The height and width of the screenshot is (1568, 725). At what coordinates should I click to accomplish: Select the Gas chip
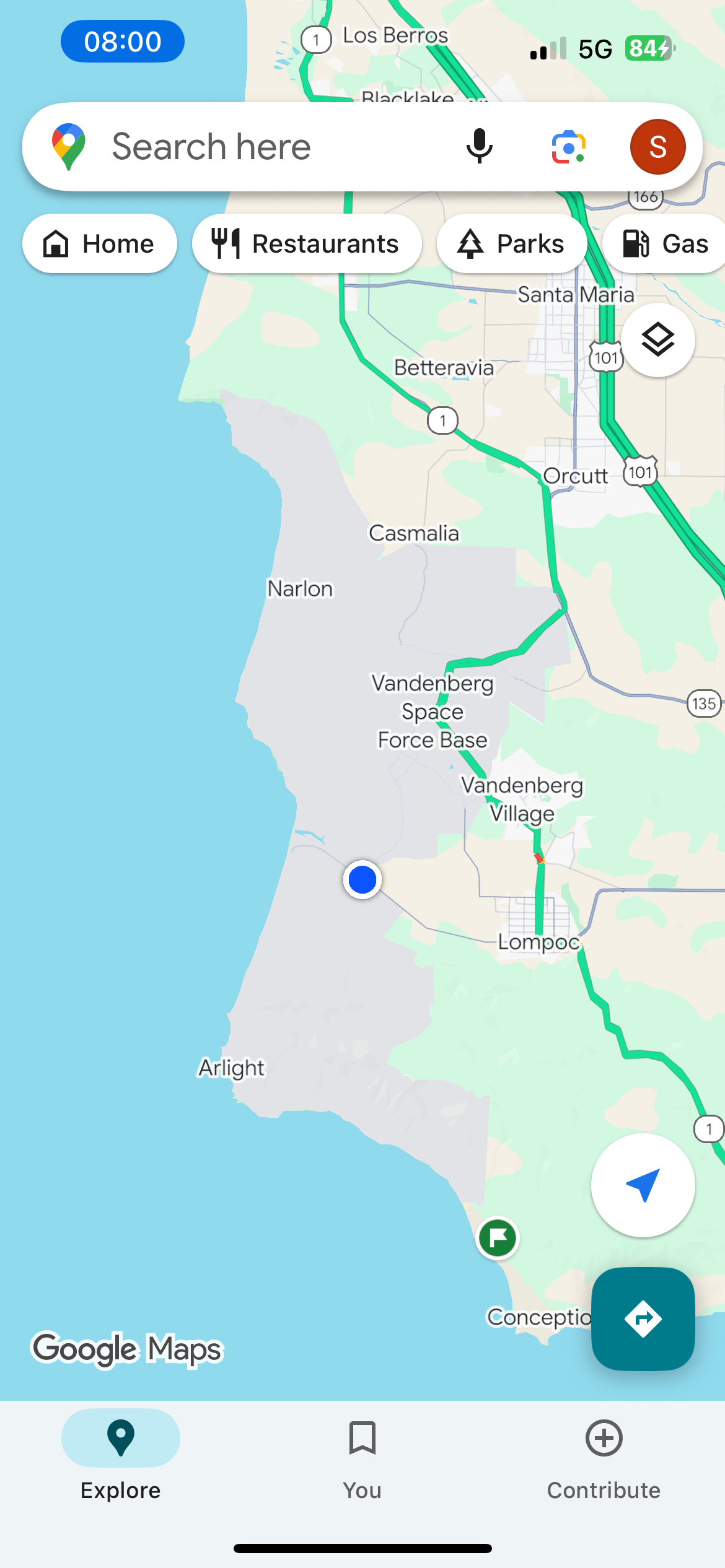pyautogui.click(x=666, y=243)
